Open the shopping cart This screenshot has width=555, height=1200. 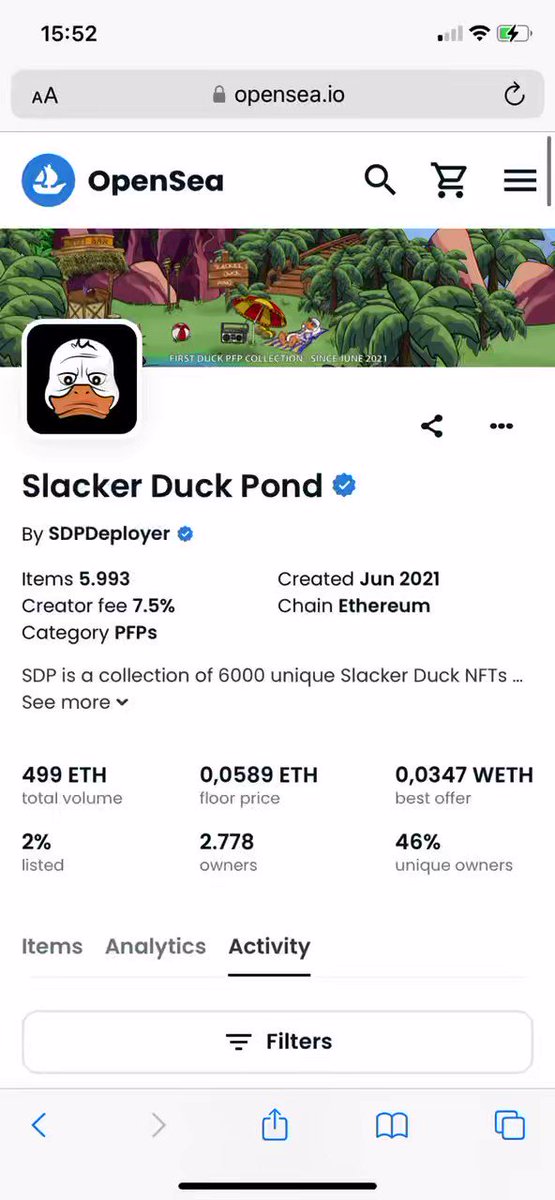(x=449, y=180)
